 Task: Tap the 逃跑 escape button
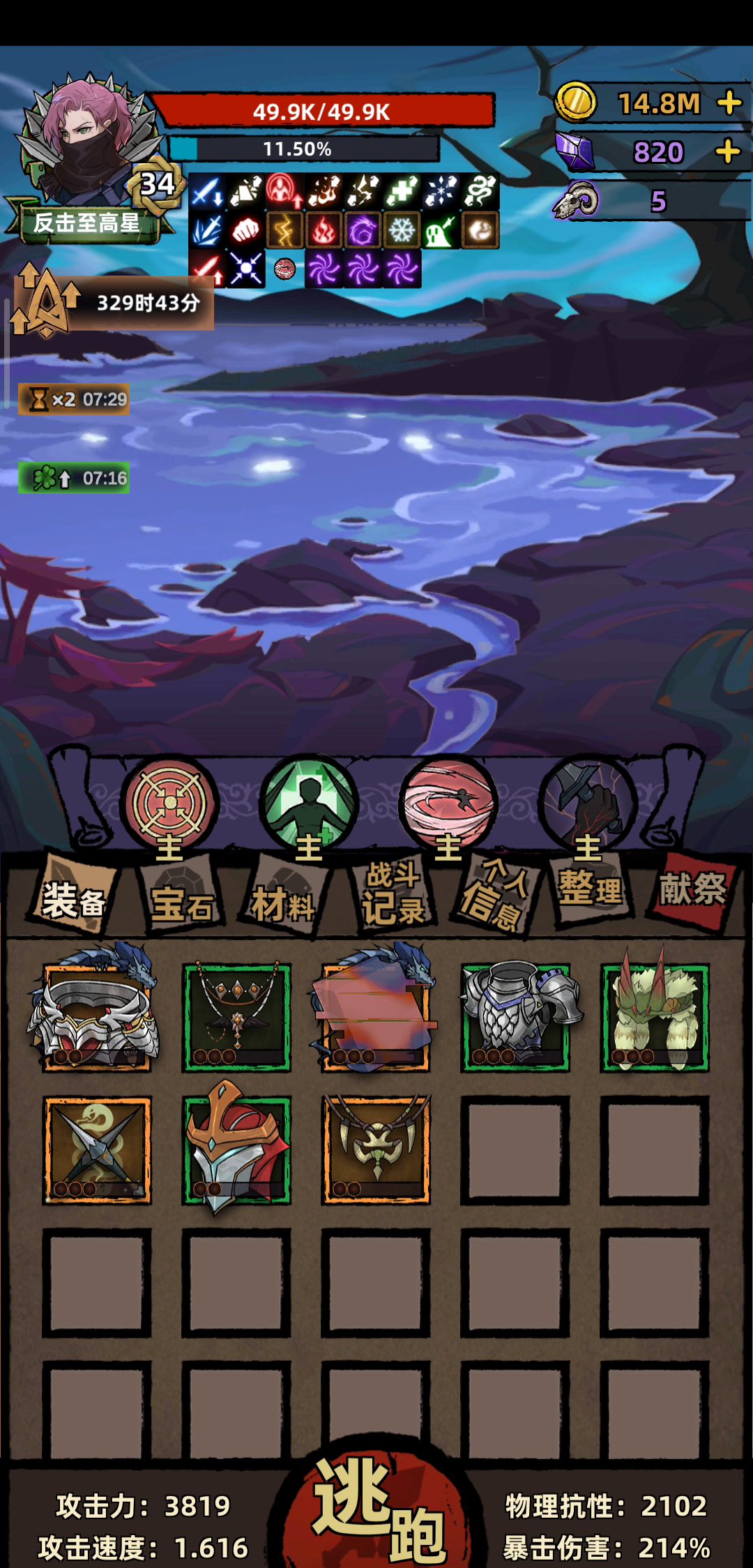[379, 1510]
